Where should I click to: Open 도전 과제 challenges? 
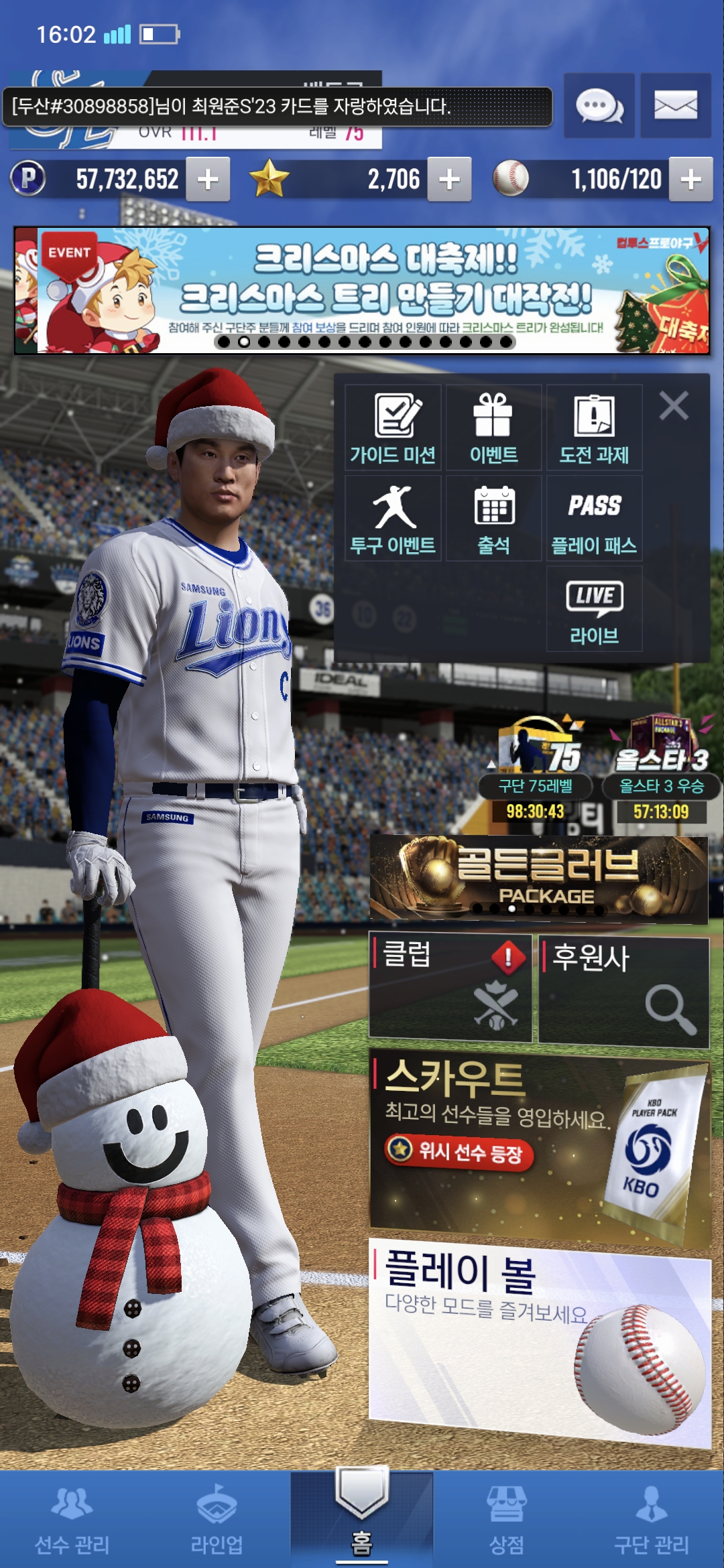click(x=594, y=428)
